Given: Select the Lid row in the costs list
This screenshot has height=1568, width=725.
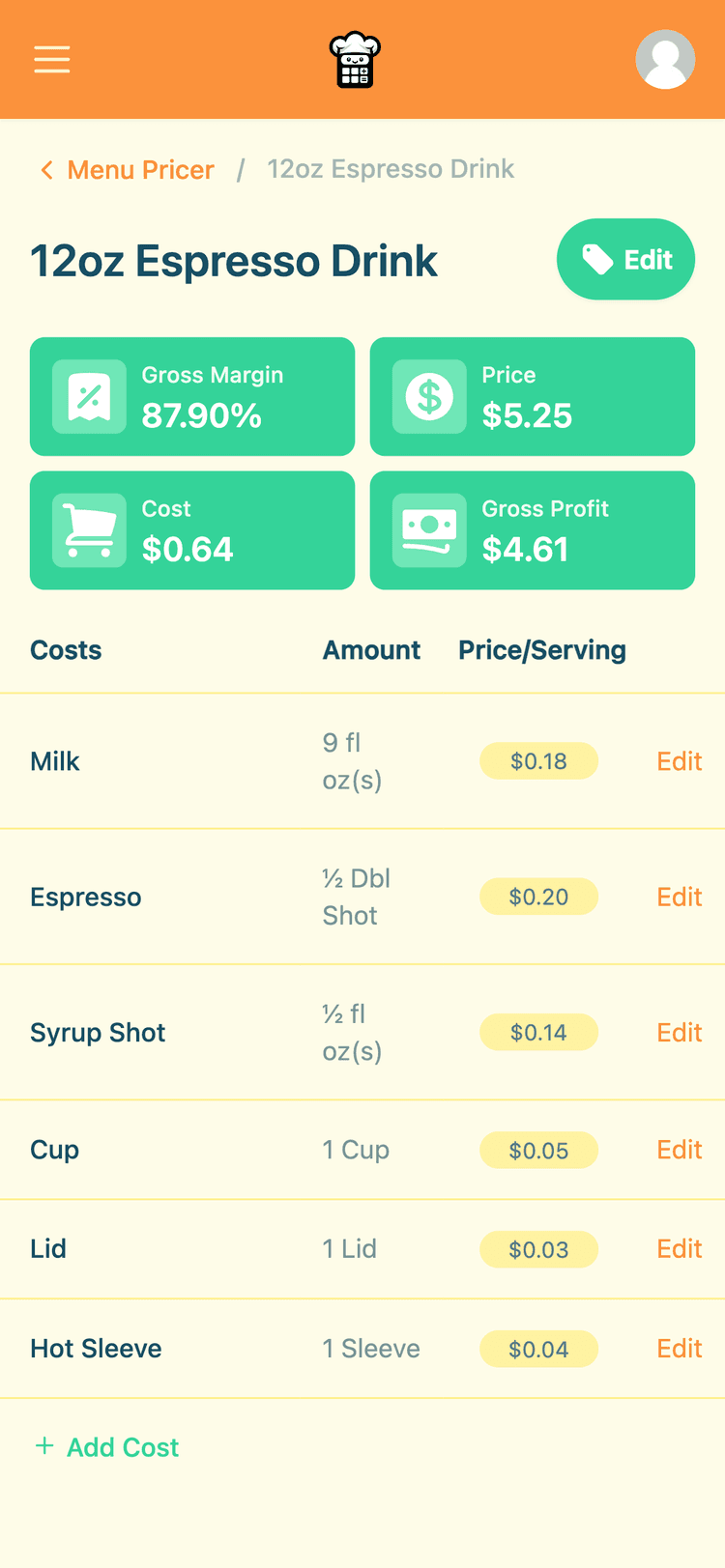Looking at the screenshot, I should pos(362,1248).
